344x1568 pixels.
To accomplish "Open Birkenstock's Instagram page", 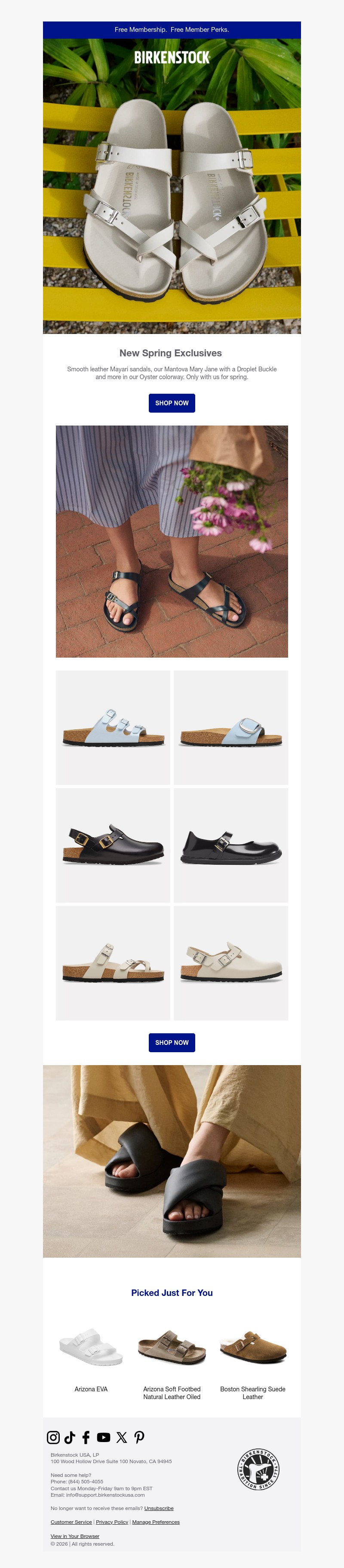I will [x=54, y=1437].
